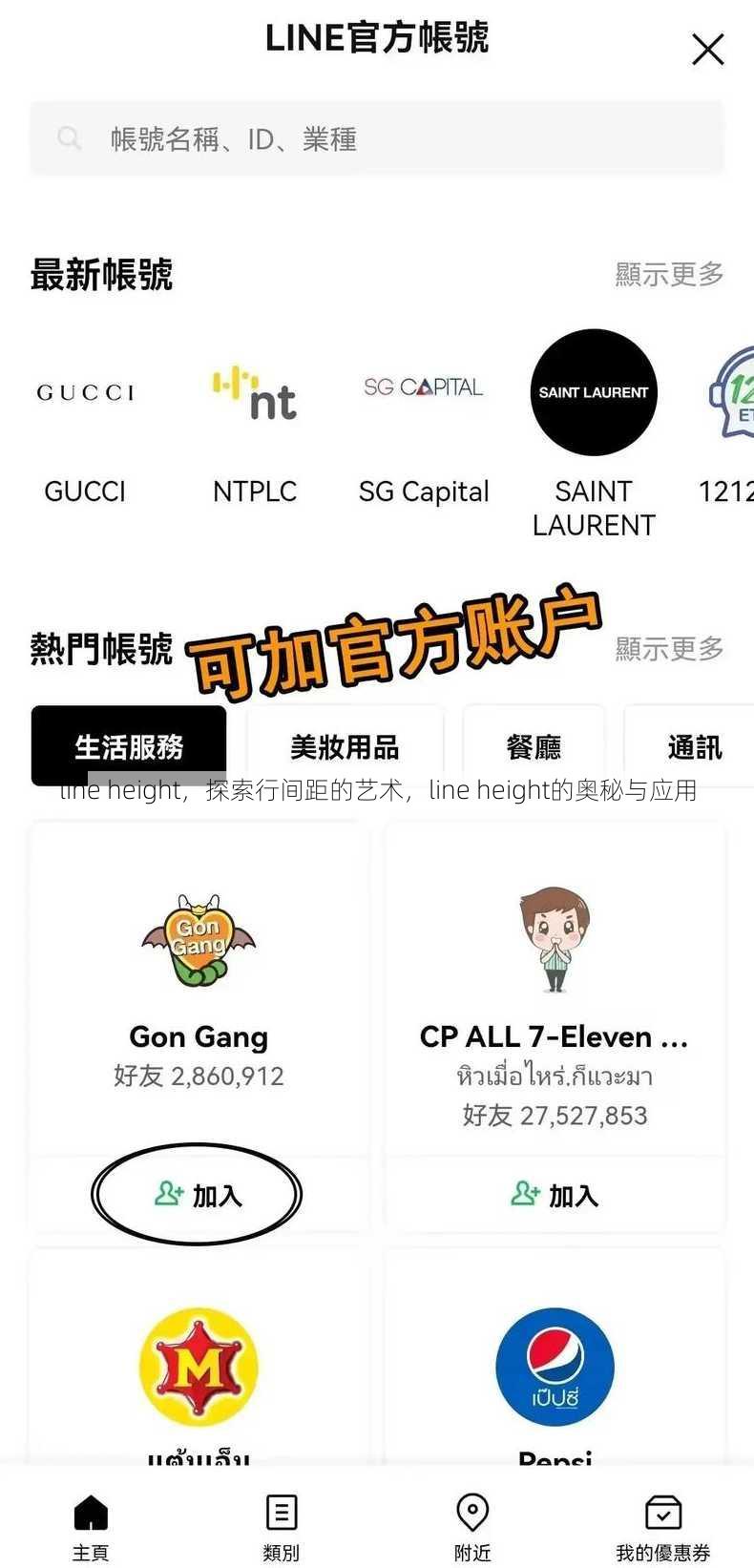Select the 餐廳 category chip
The image size is (754, 1568).
(534, 746)
